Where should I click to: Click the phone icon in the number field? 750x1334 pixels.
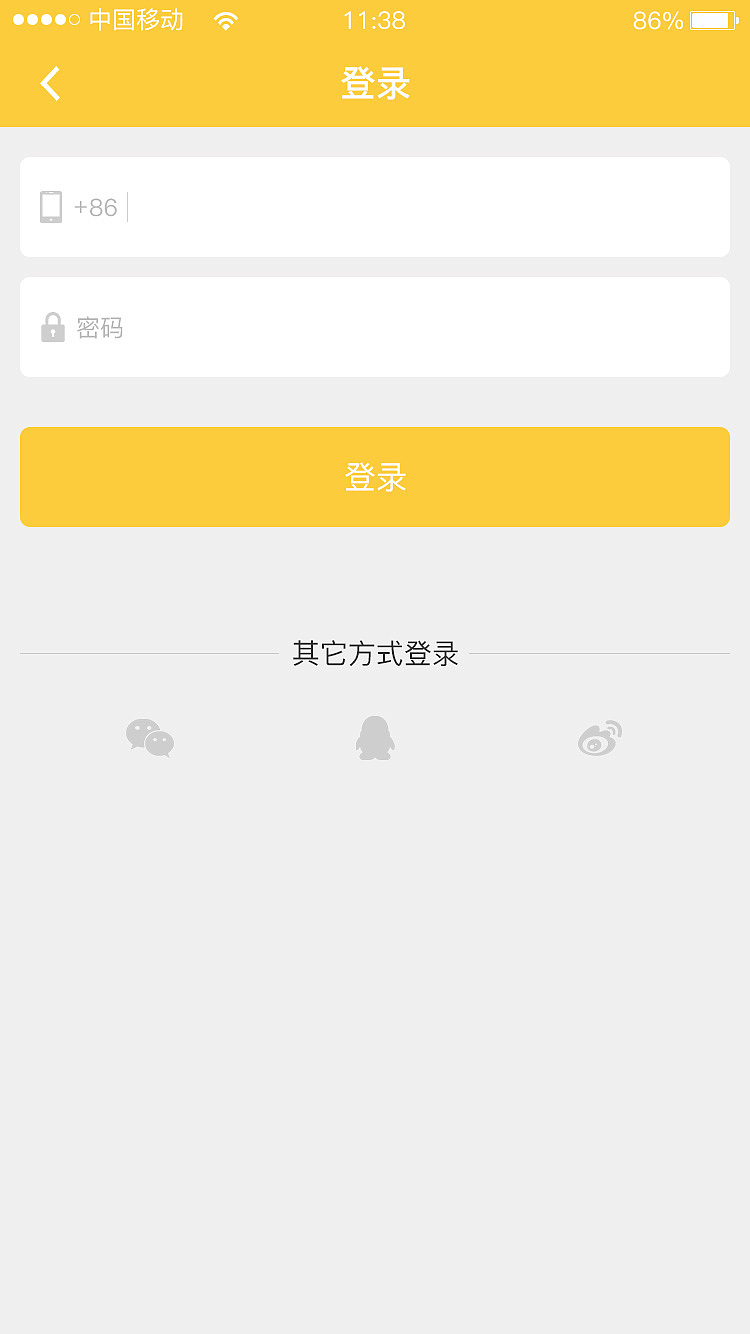52,206
